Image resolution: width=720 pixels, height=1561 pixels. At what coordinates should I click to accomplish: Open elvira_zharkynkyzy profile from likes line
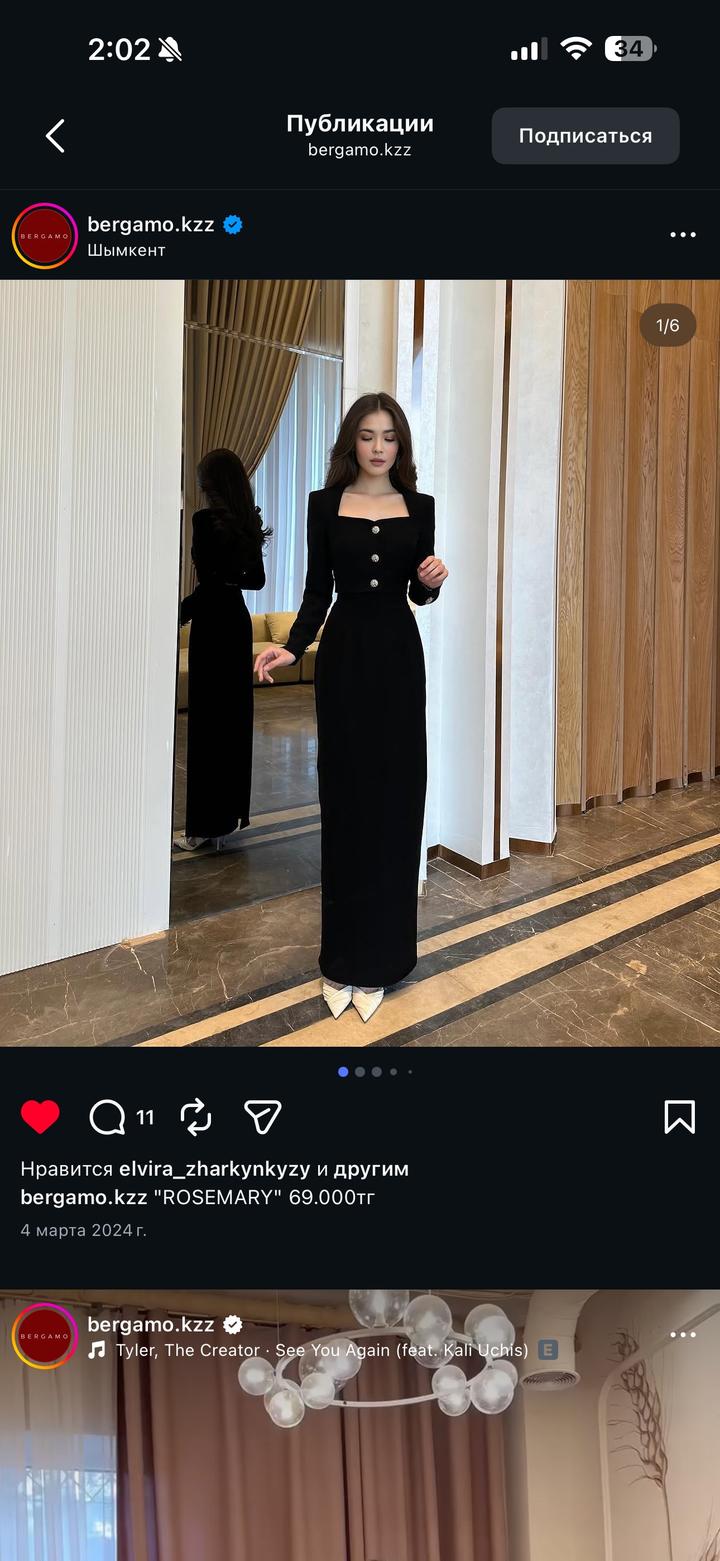pyautogui.click(x=214, y=1169)
